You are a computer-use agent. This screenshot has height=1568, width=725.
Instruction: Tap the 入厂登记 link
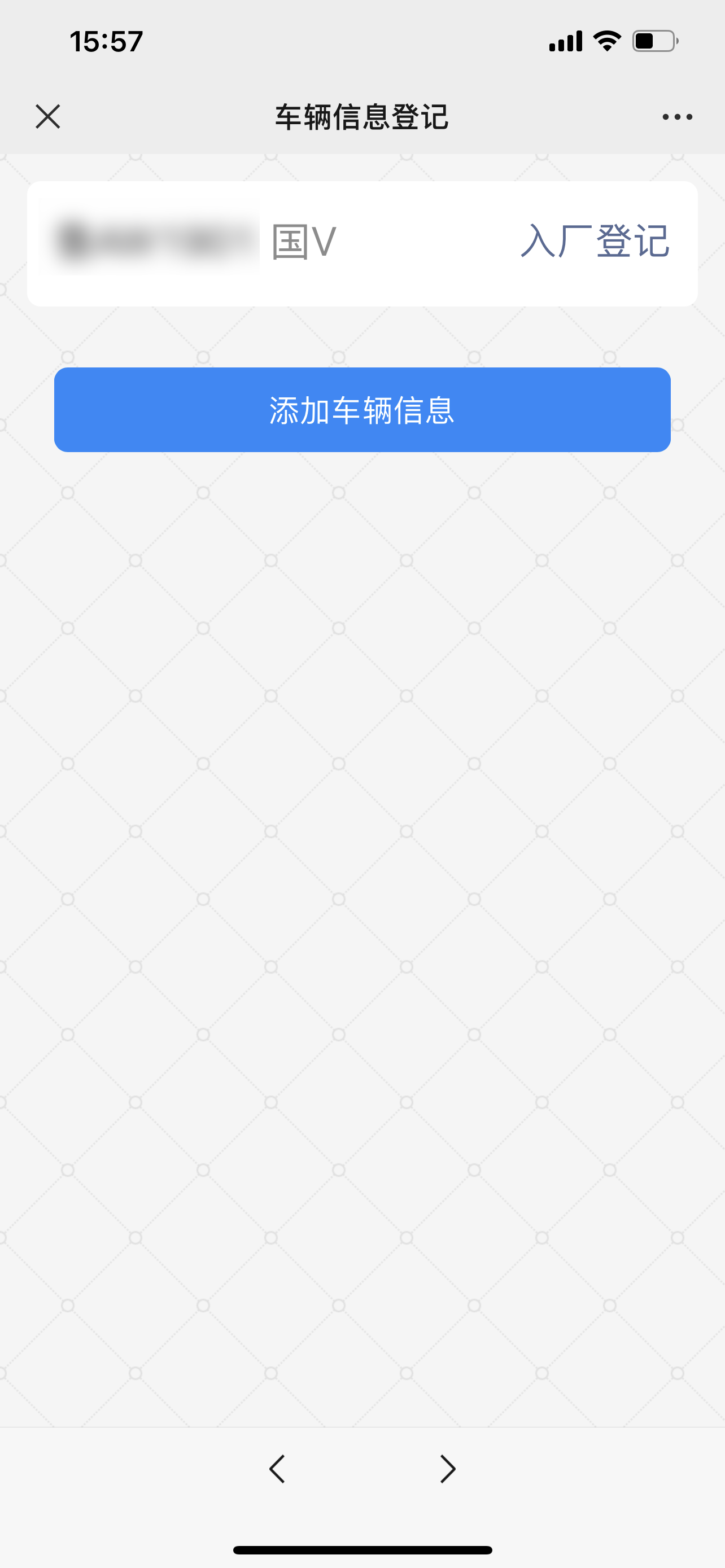point(595,241)
